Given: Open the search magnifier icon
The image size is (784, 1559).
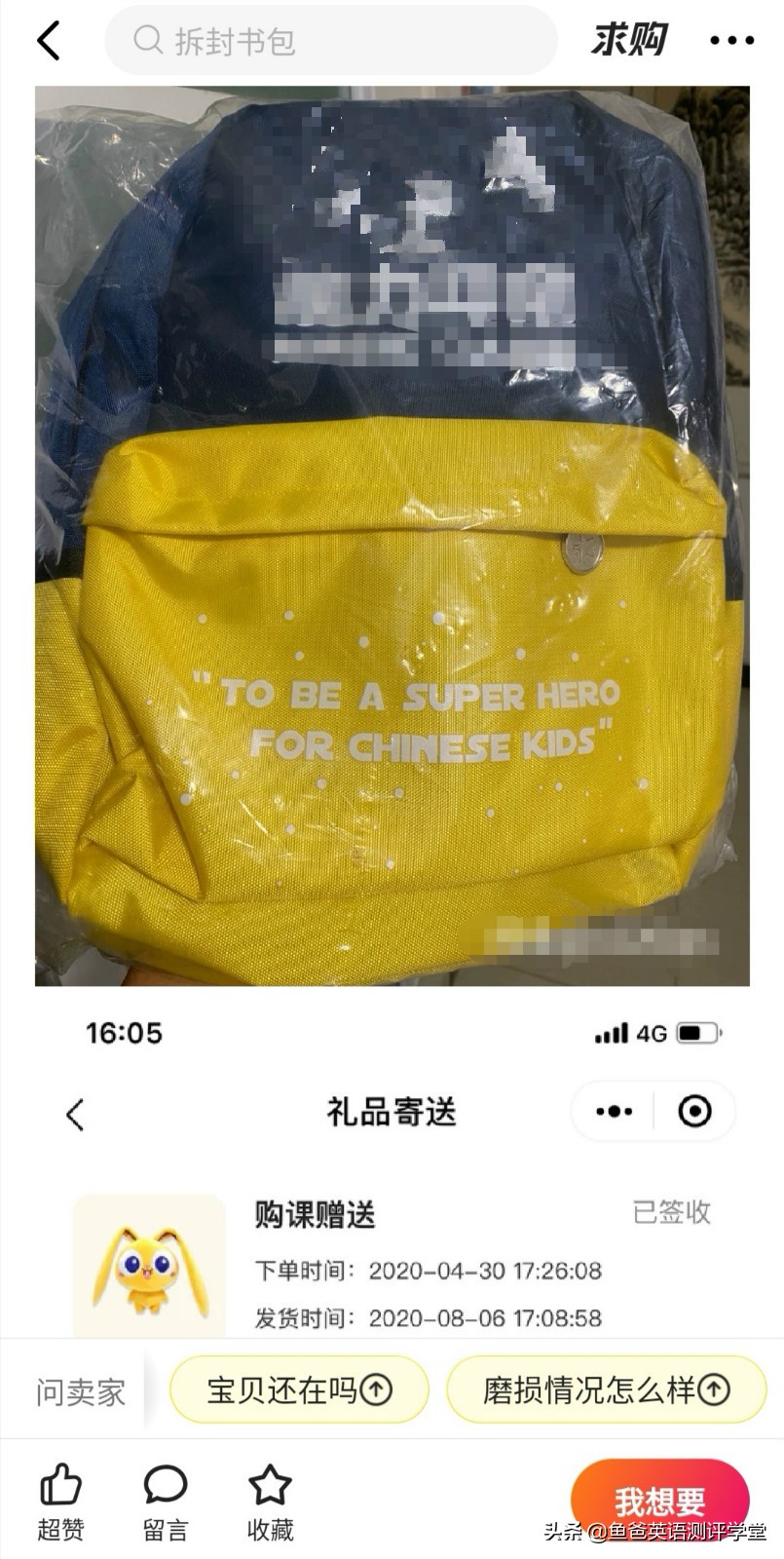Looking at the screenshot, I should coord(148,41).
